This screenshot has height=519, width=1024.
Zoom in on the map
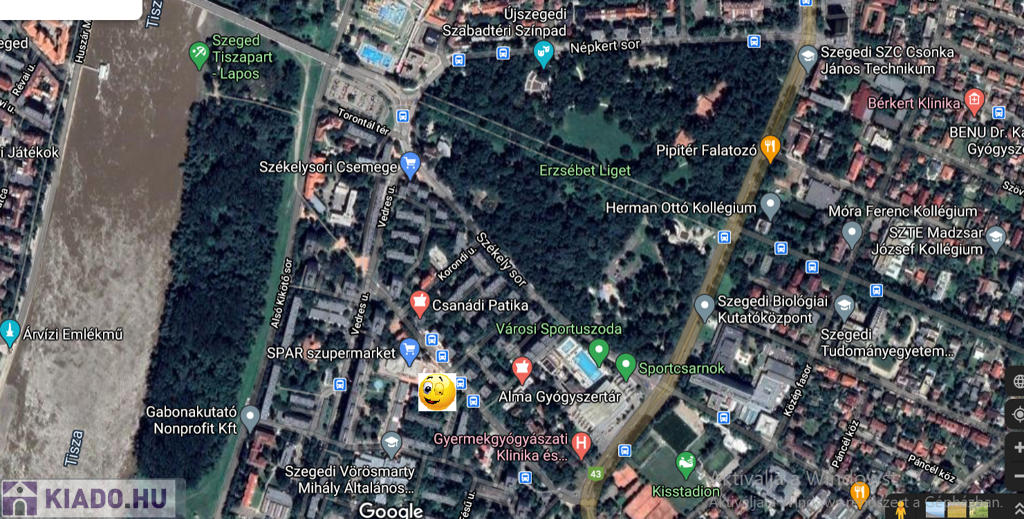(1018, 447)
